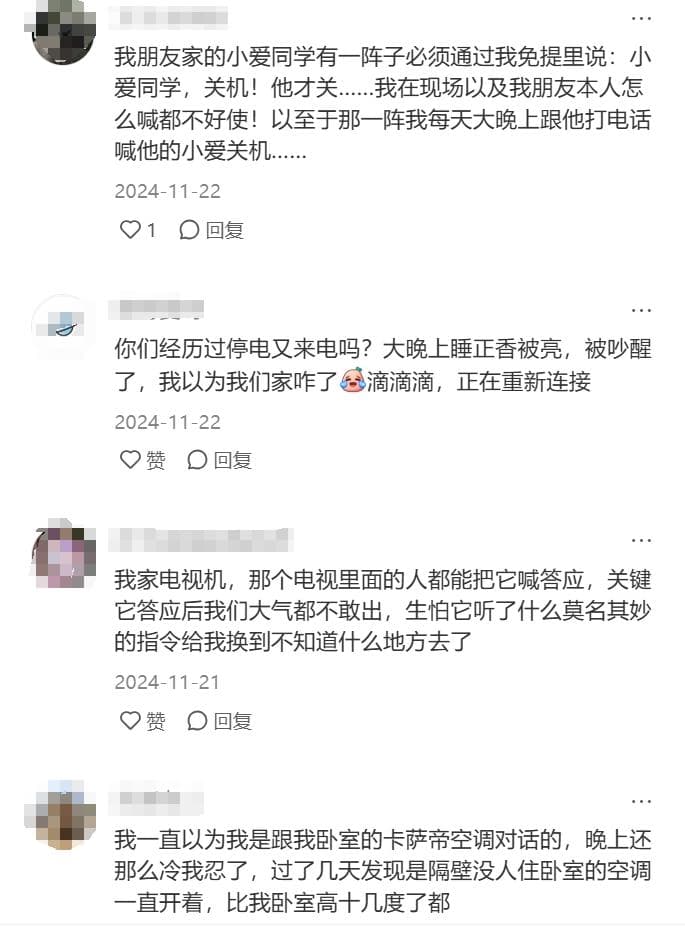
Task: Open more options on the 我家电视机 comment
Action: click(x=641, y=541)
